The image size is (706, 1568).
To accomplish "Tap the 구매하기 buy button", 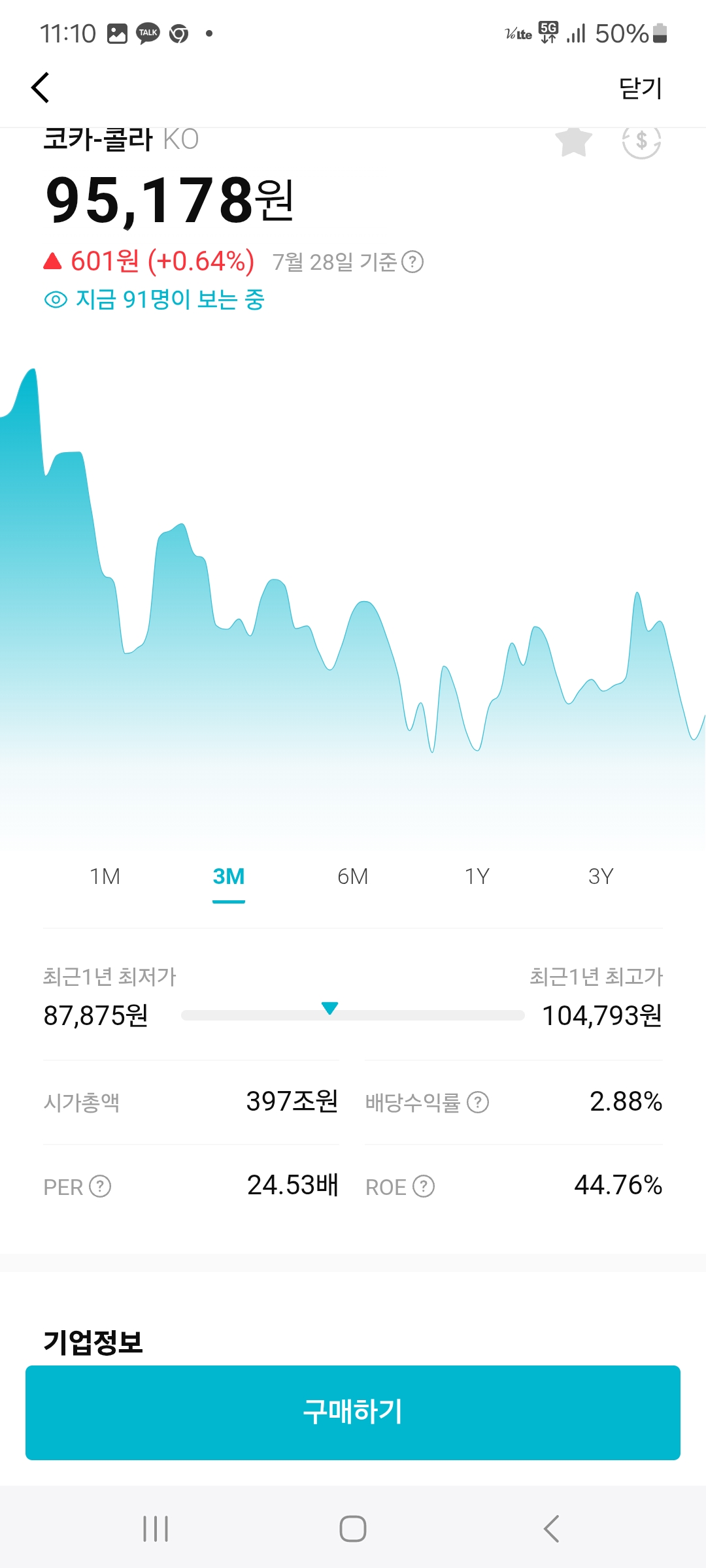I will pyautogui.click(x=353, y=1413).
